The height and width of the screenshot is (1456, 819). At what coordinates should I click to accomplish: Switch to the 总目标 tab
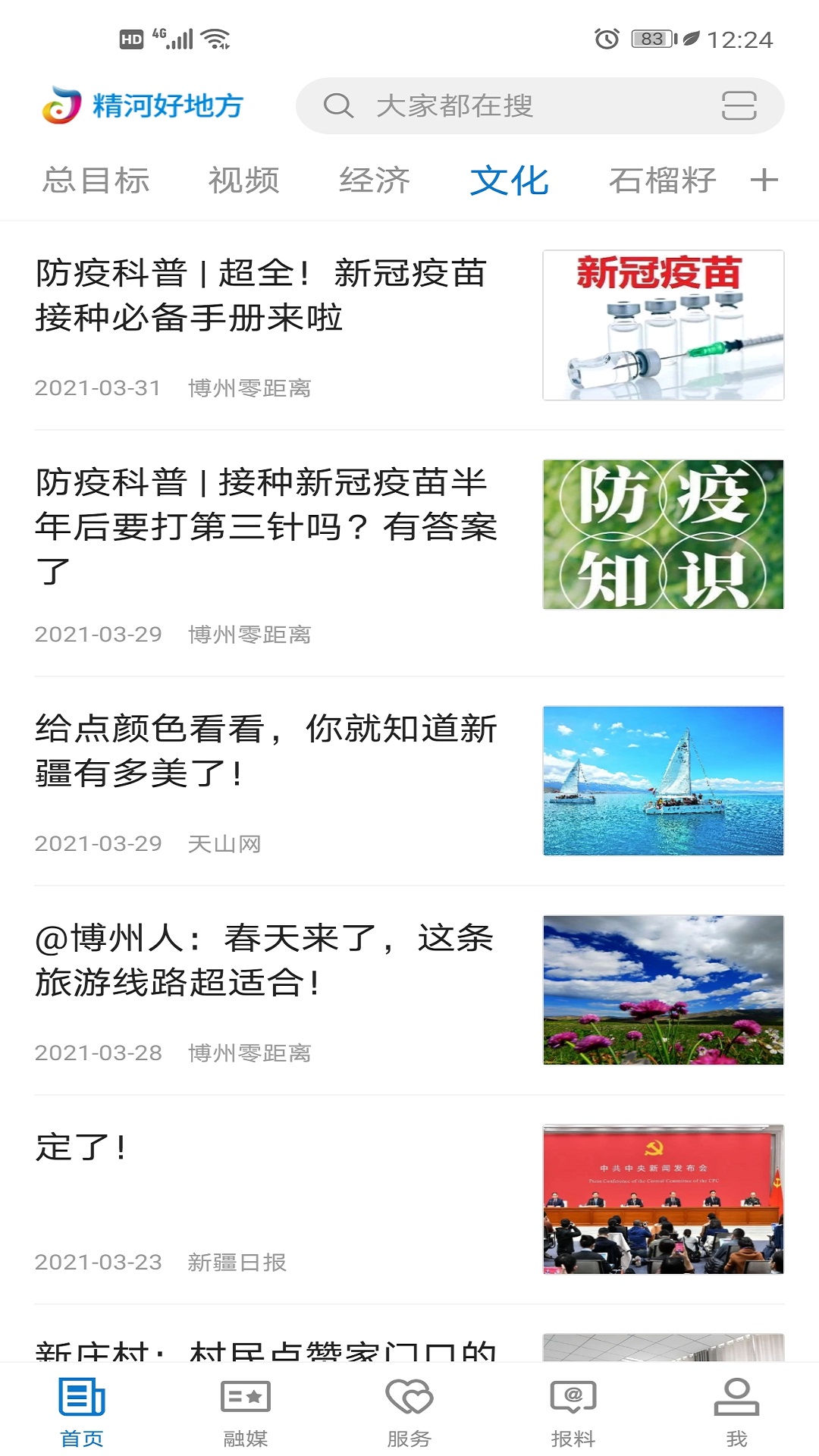(x=96, y=180)
